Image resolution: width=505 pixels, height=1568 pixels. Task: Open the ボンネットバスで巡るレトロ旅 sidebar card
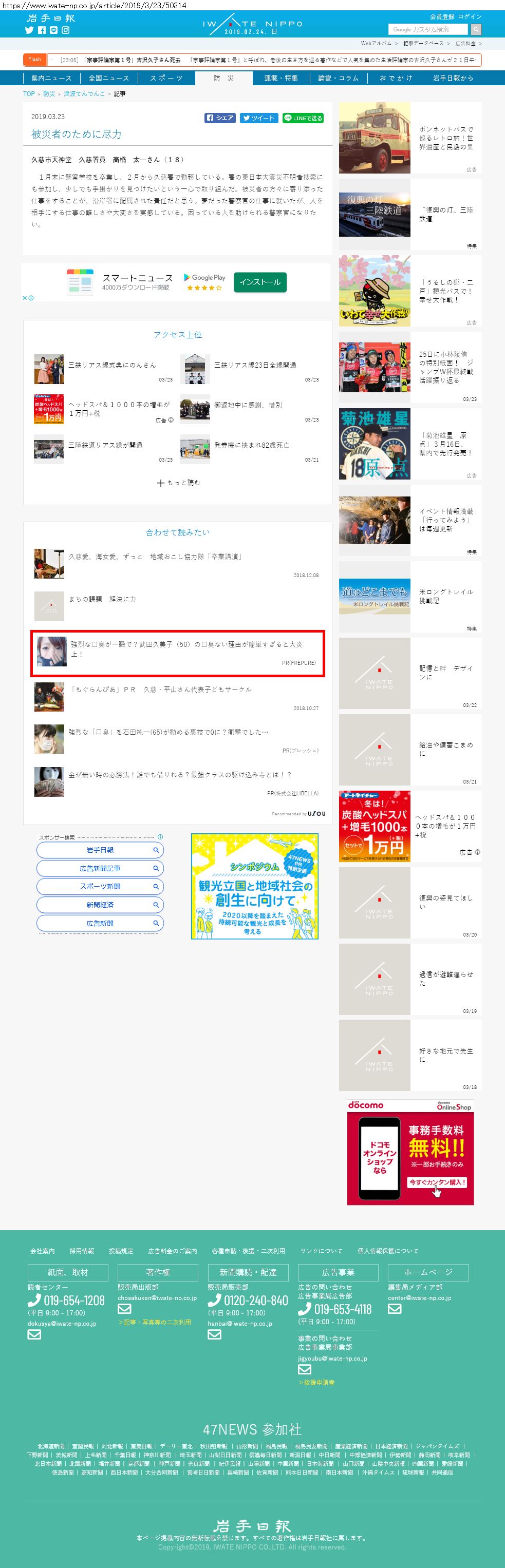coord(410,138)
